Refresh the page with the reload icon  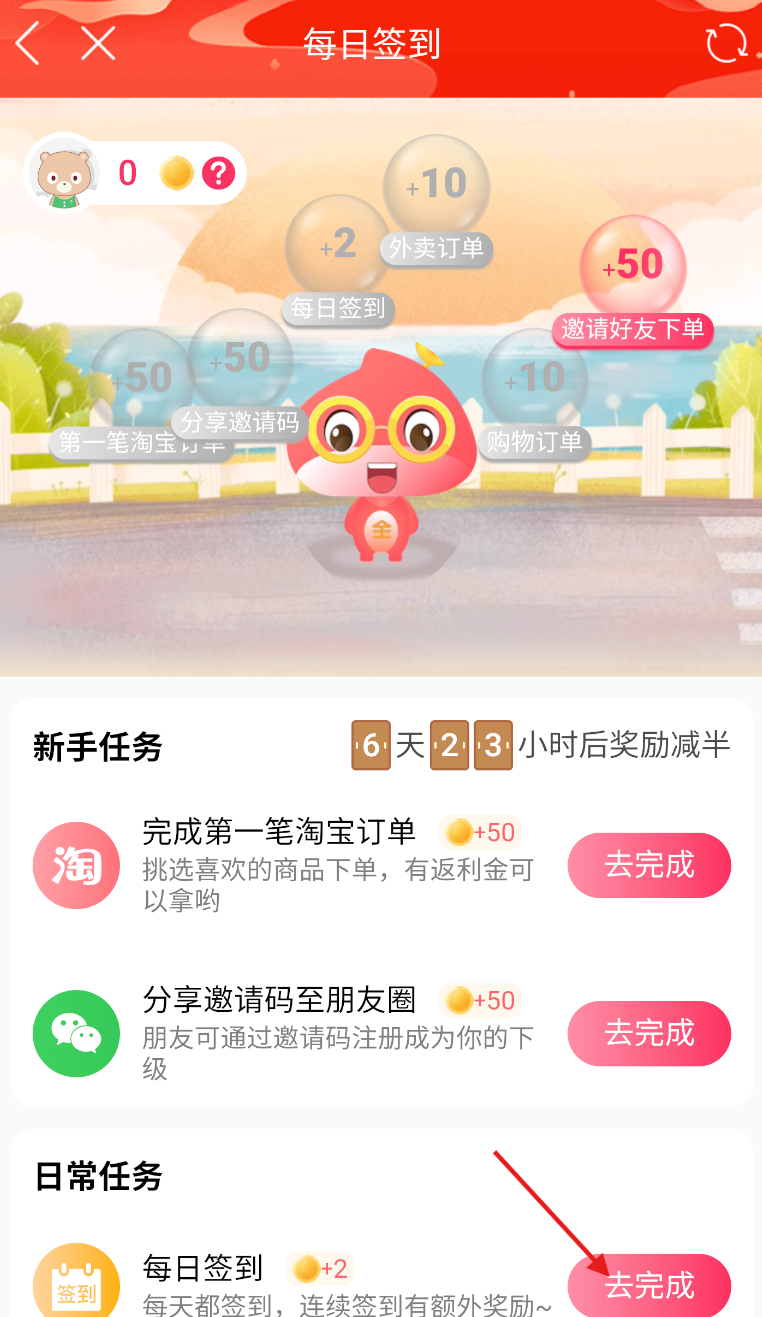click(726, 44)
